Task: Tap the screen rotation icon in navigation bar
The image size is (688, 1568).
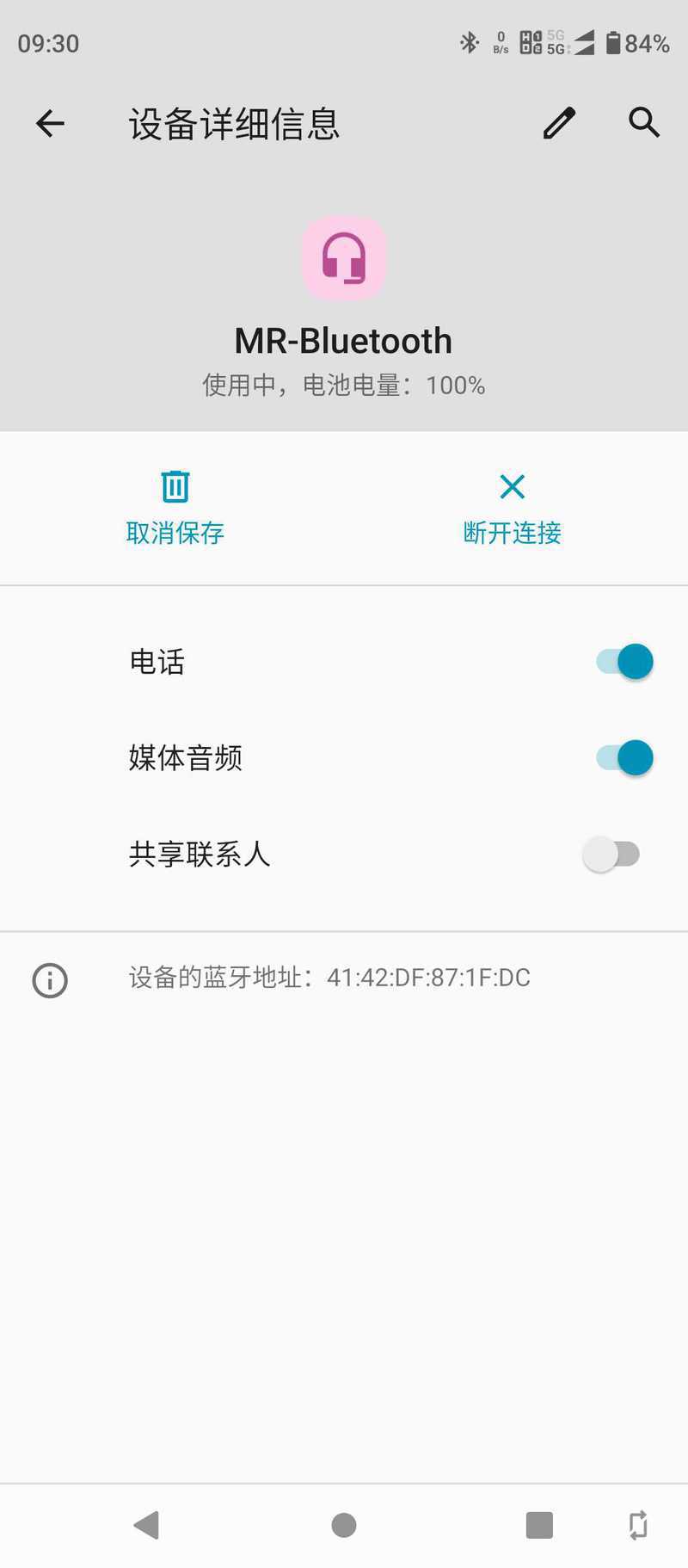Action: click(x=638, y=1525)
